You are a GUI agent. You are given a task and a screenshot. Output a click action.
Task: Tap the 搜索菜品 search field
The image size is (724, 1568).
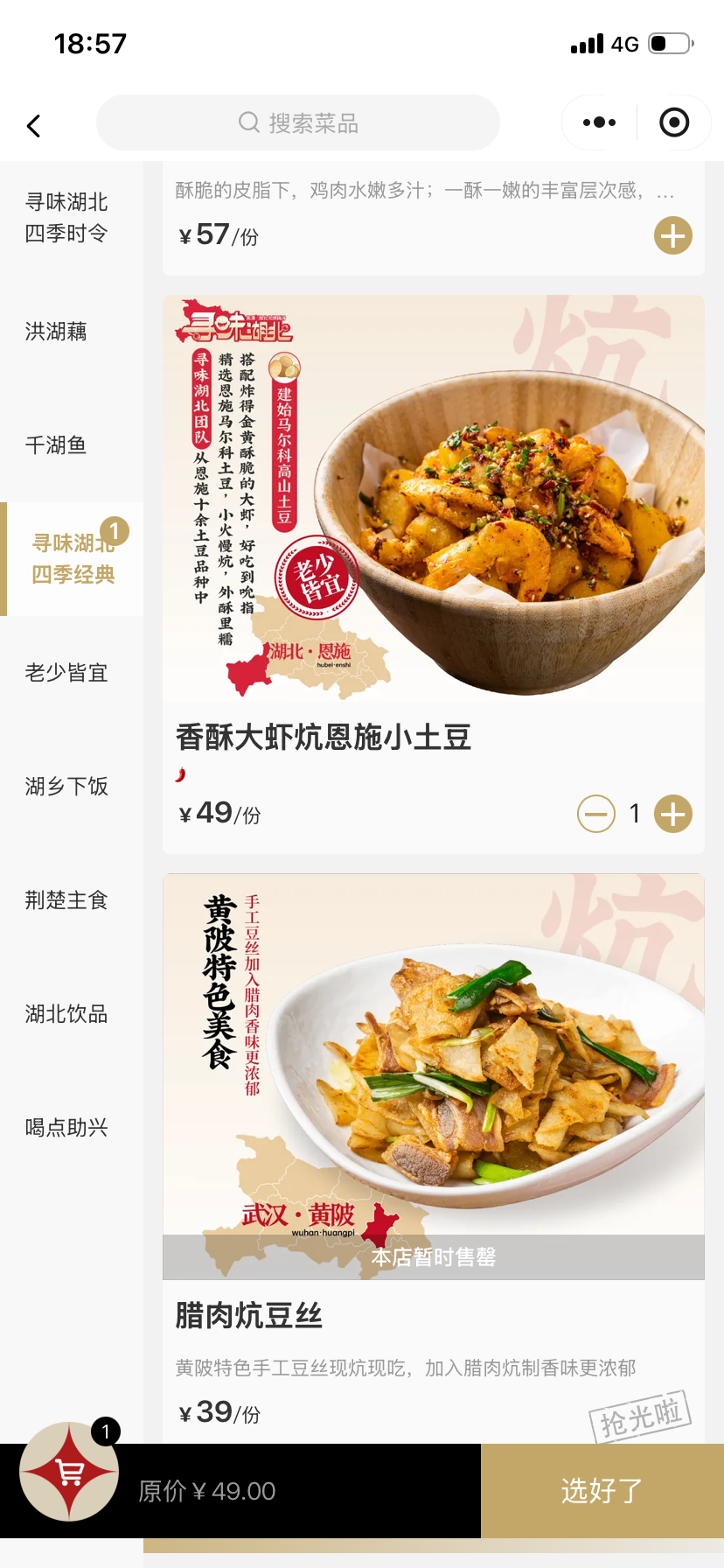(298, 122)
